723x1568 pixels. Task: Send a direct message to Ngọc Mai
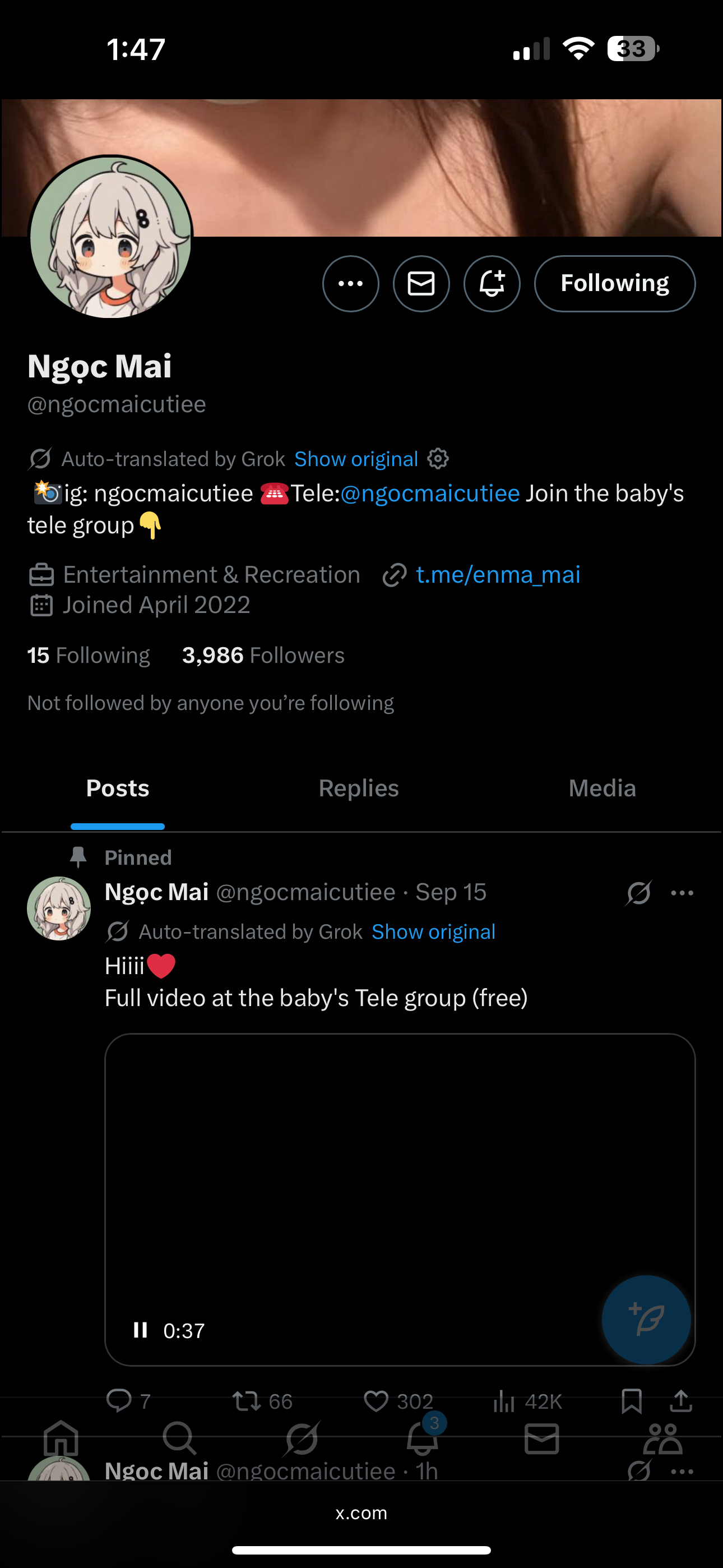click(421, 284)
